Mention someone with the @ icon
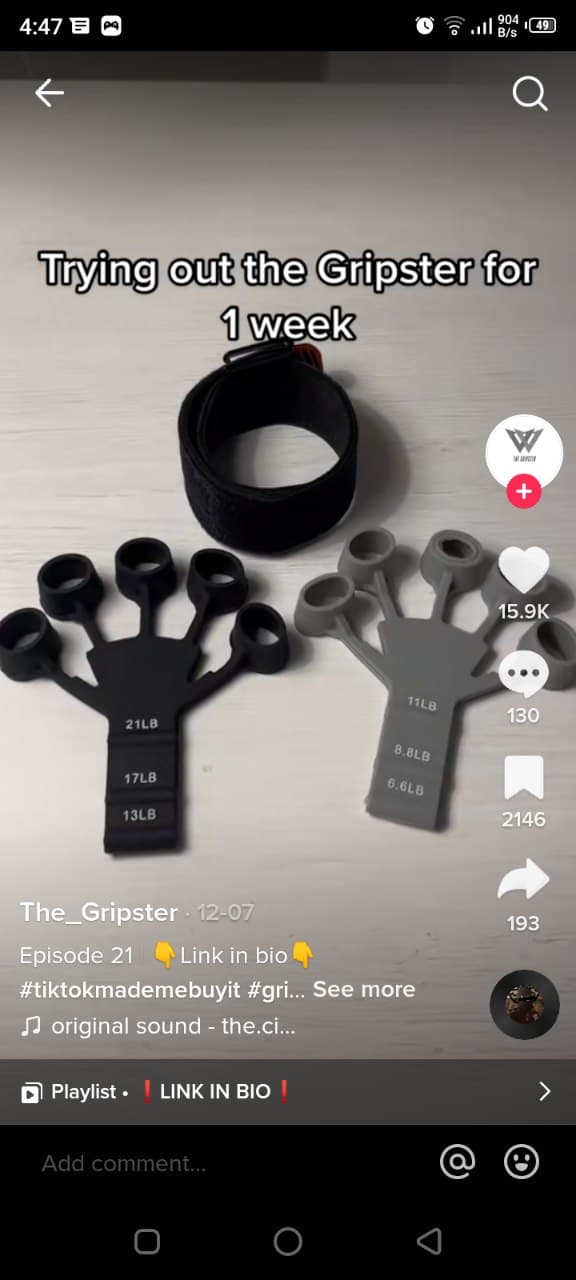 [457, 1162]
